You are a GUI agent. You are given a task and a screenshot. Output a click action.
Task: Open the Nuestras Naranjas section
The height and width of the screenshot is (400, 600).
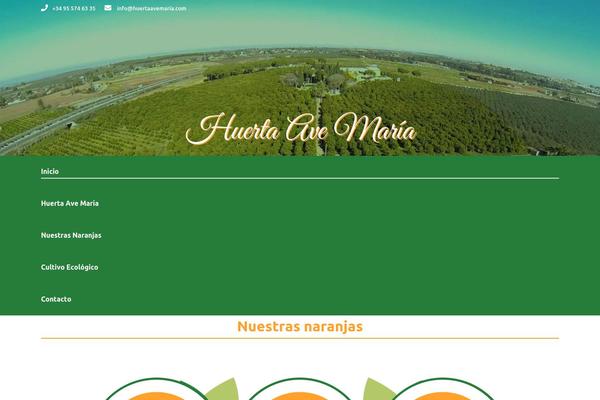(x=71, y=235)
